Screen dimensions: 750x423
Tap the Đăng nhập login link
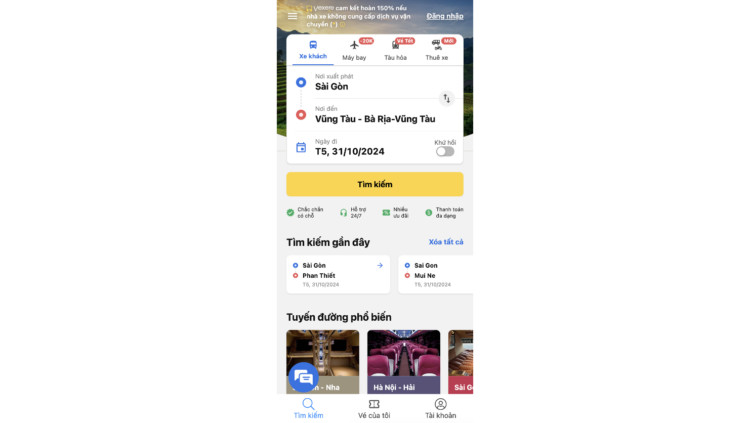pos(444,16)
